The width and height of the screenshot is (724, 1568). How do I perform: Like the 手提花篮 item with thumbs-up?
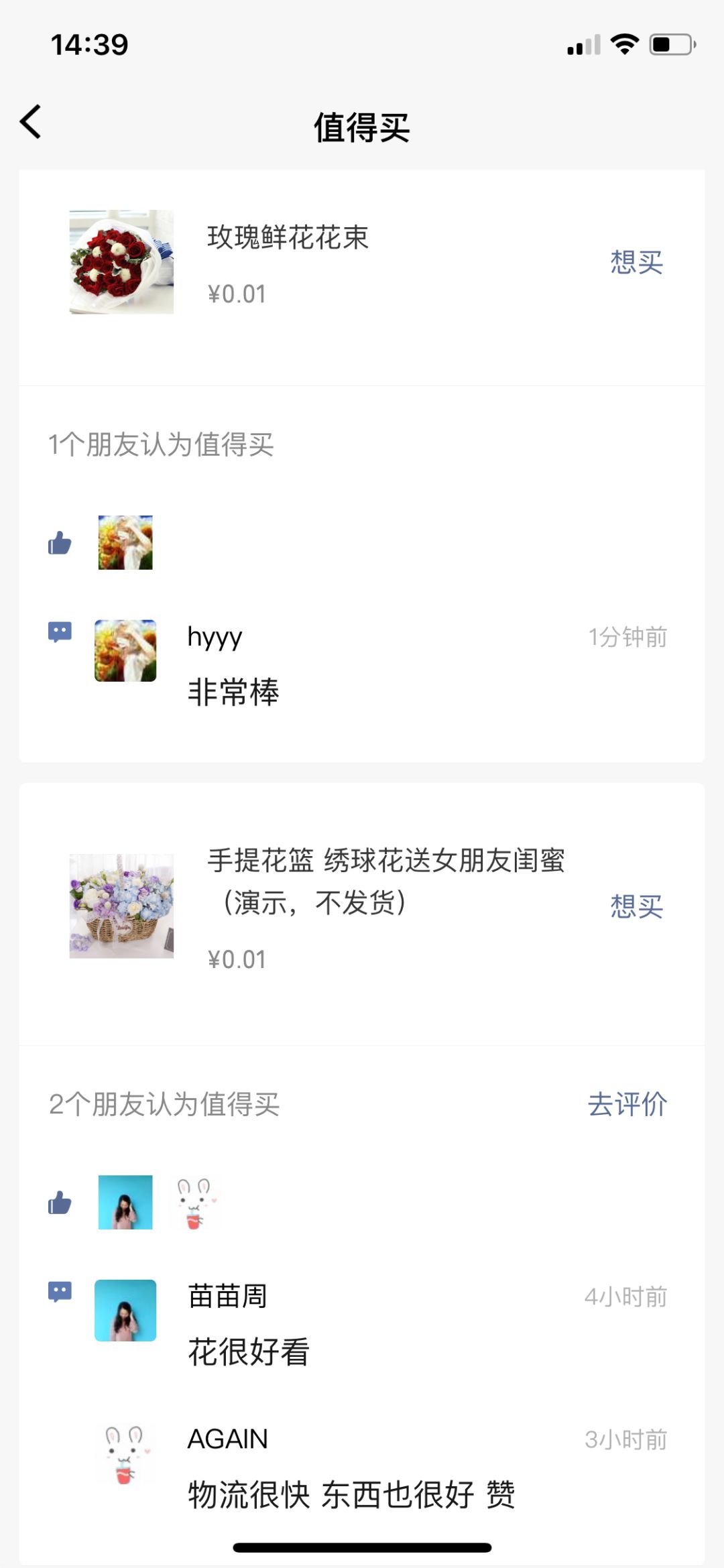pyautogui.click(x=60, y=1203)
